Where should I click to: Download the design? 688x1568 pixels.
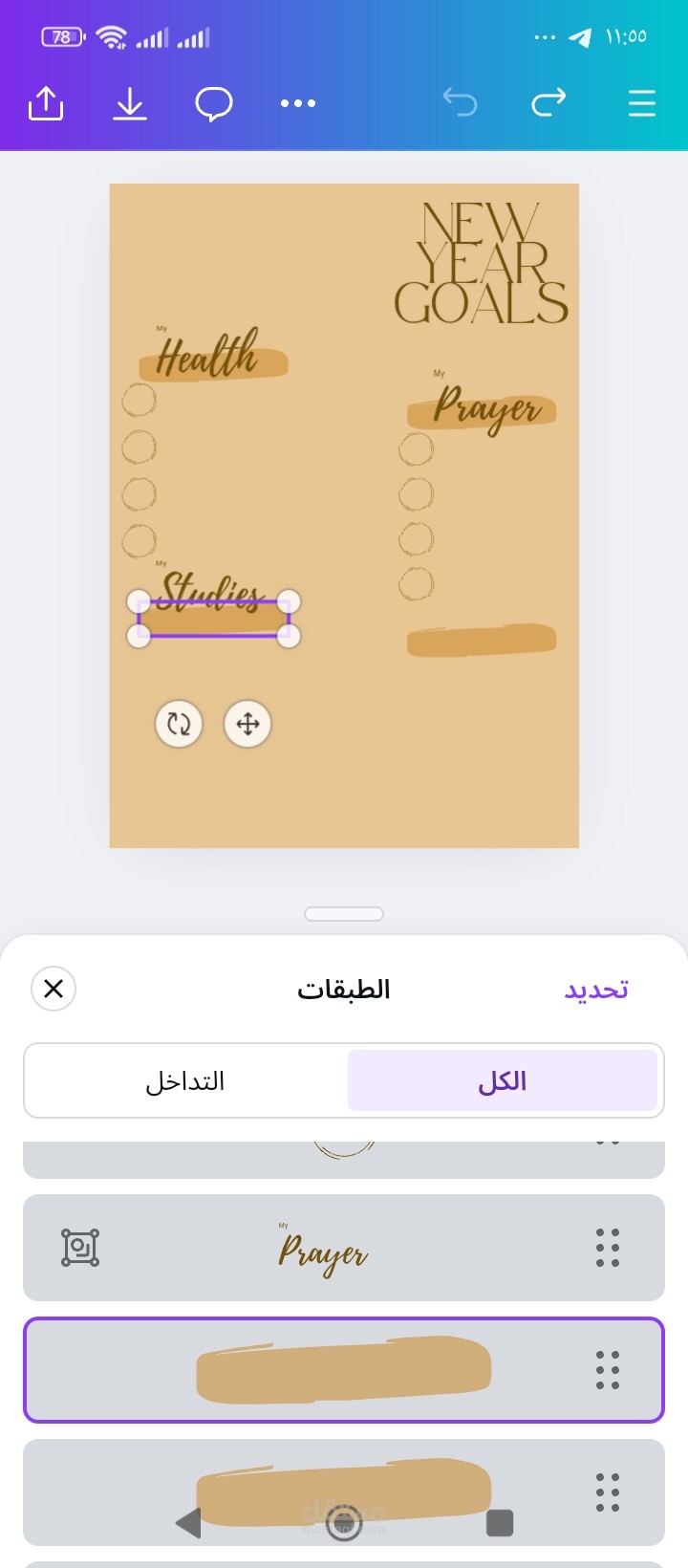click(130, 103)
